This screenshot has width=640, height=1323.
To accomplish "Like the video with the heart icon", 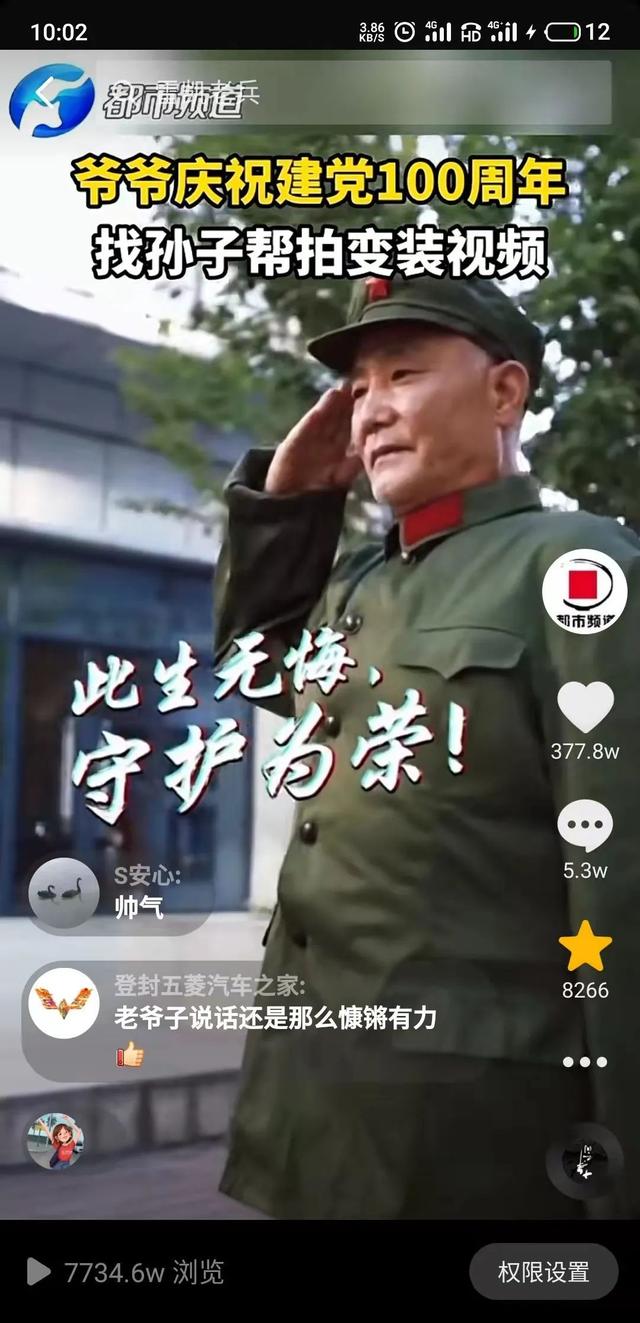I will click(585, 707).
